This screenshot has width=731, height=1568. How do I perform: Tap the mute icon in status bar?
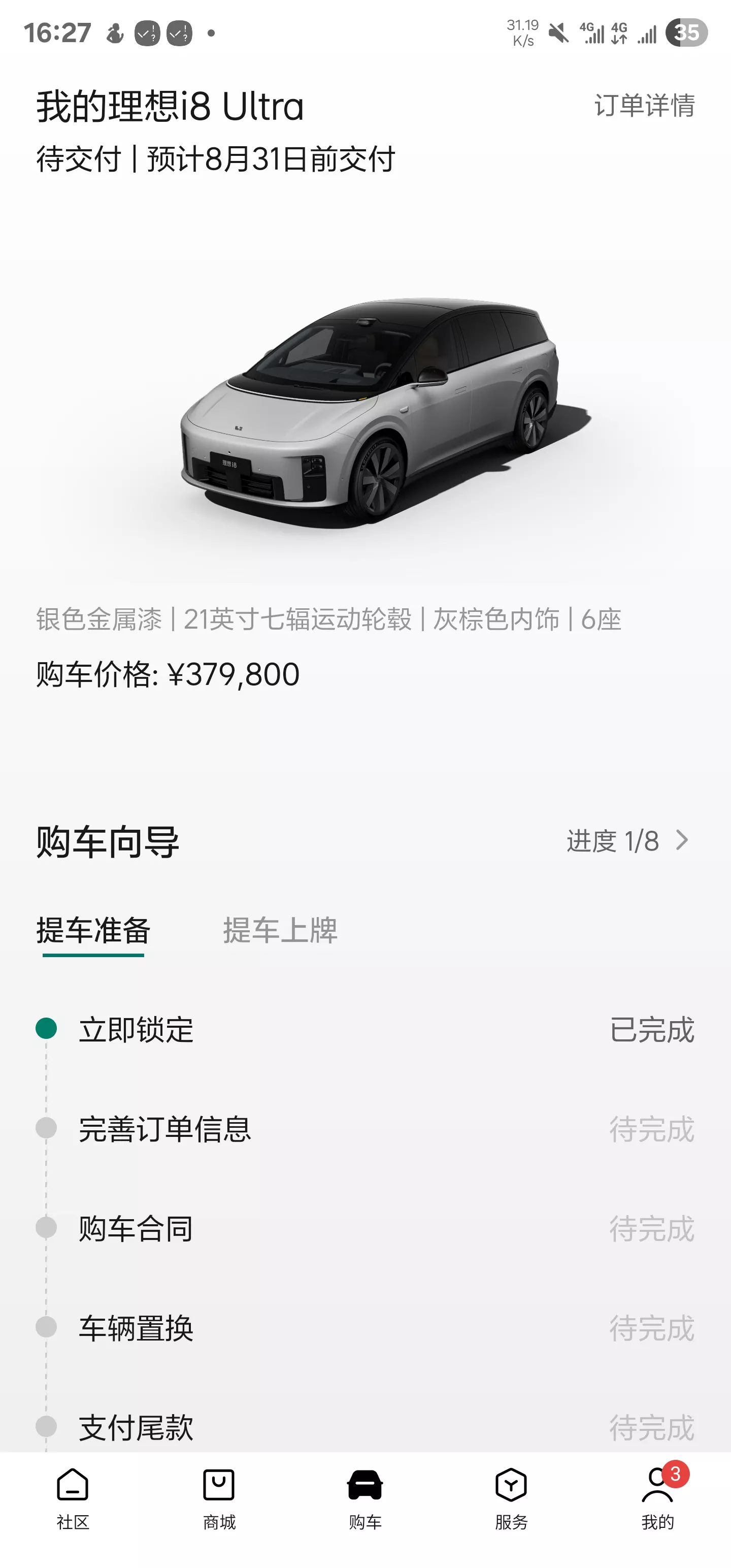tap(557, 35)
